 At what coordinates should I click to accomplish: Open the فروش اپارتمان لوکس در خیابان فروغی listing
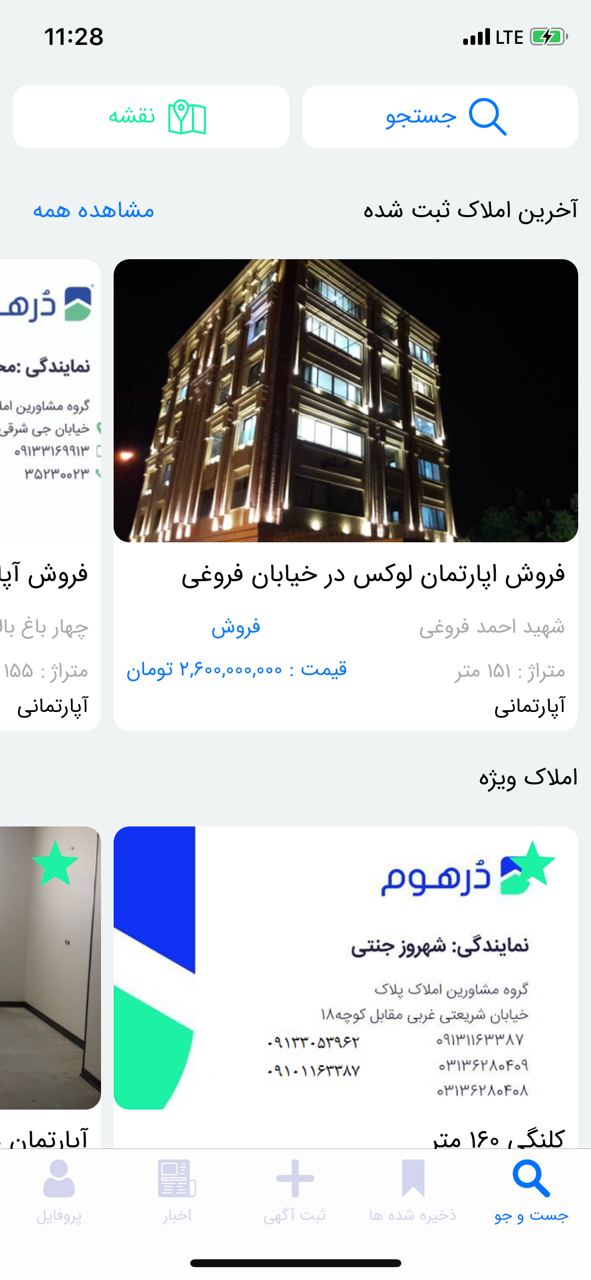tap(346, 495)
